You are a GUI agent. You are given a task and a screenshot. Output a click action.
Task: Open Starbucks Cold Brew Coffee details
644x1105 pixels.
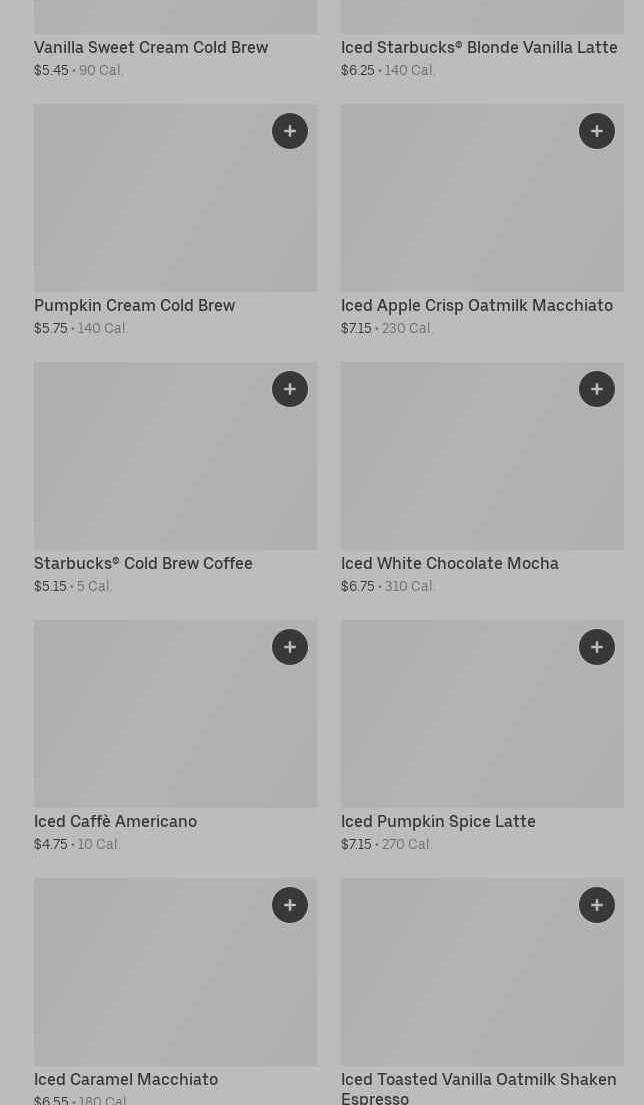click(x=143, y=564)
